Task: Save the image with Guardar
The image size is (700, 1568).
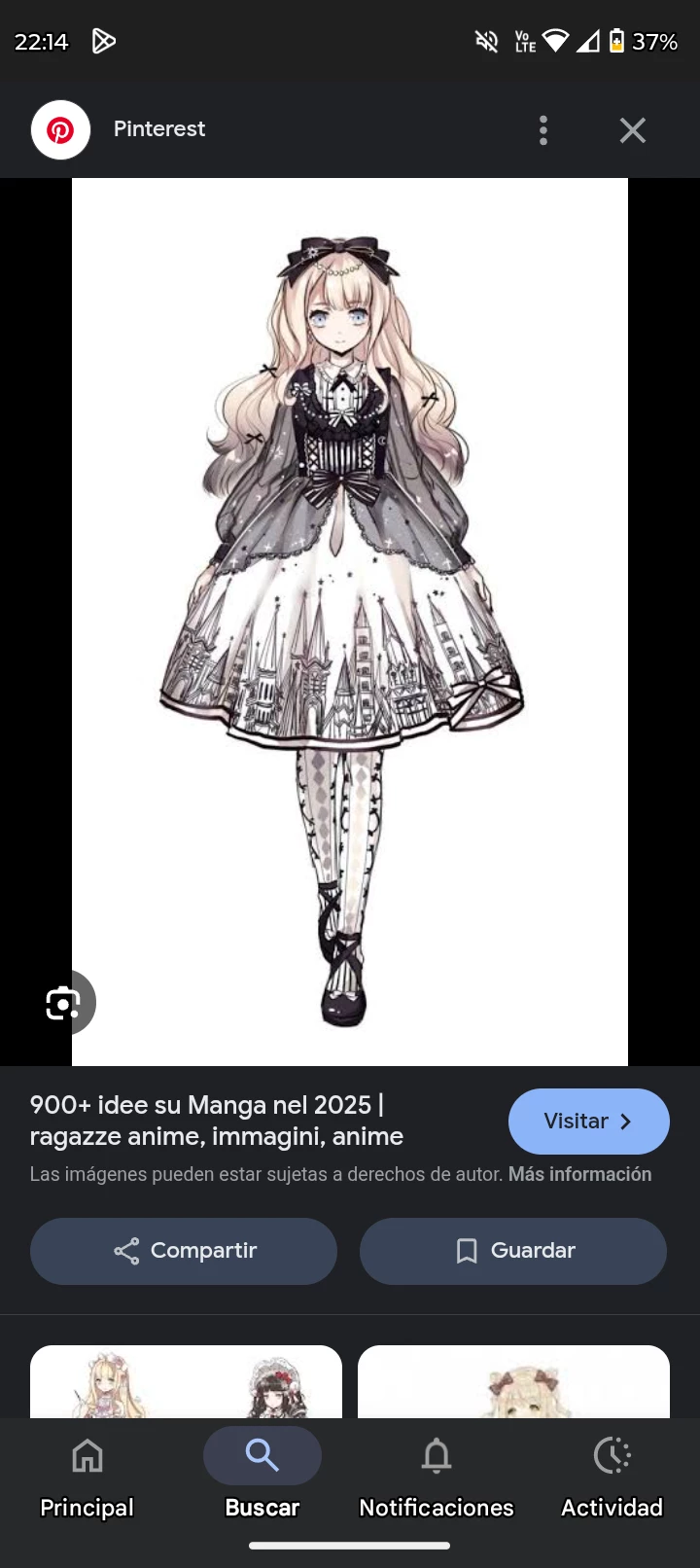Action: pyautogui.click(x=513, y=1251)
